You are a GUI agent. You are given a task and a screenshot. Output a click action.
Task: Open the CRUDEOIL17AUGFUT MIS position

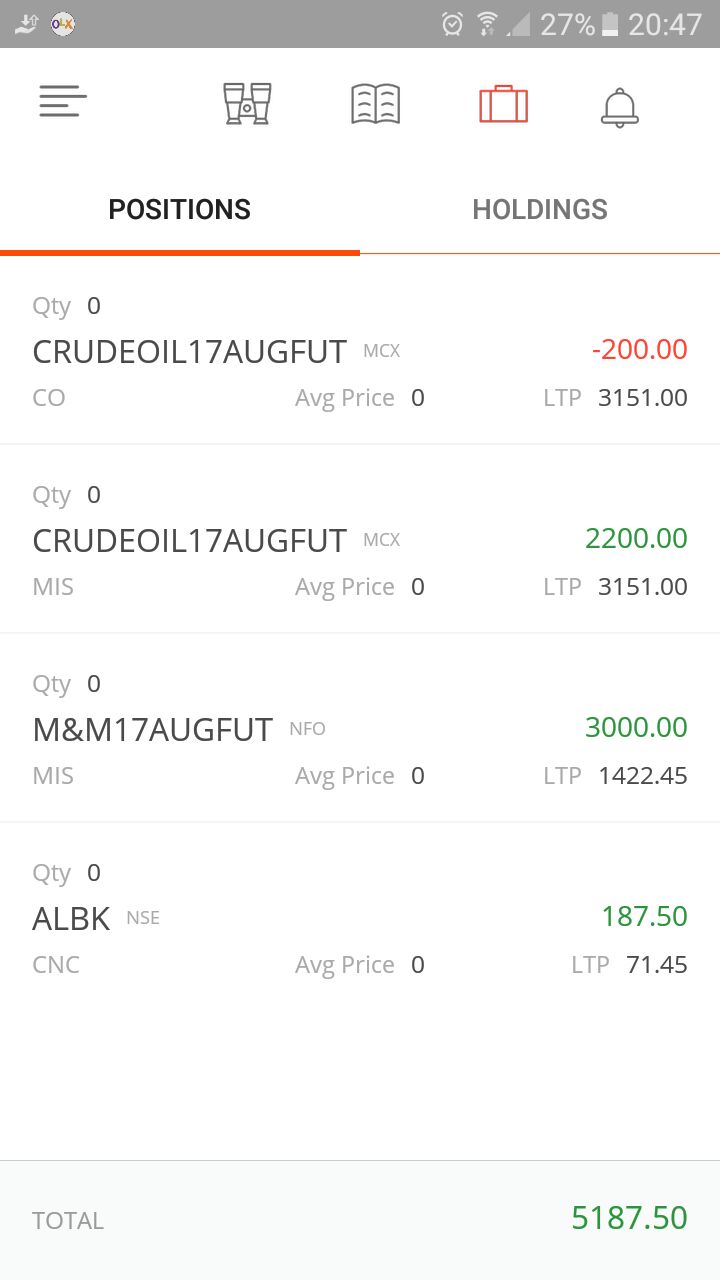tap(360, 539)
